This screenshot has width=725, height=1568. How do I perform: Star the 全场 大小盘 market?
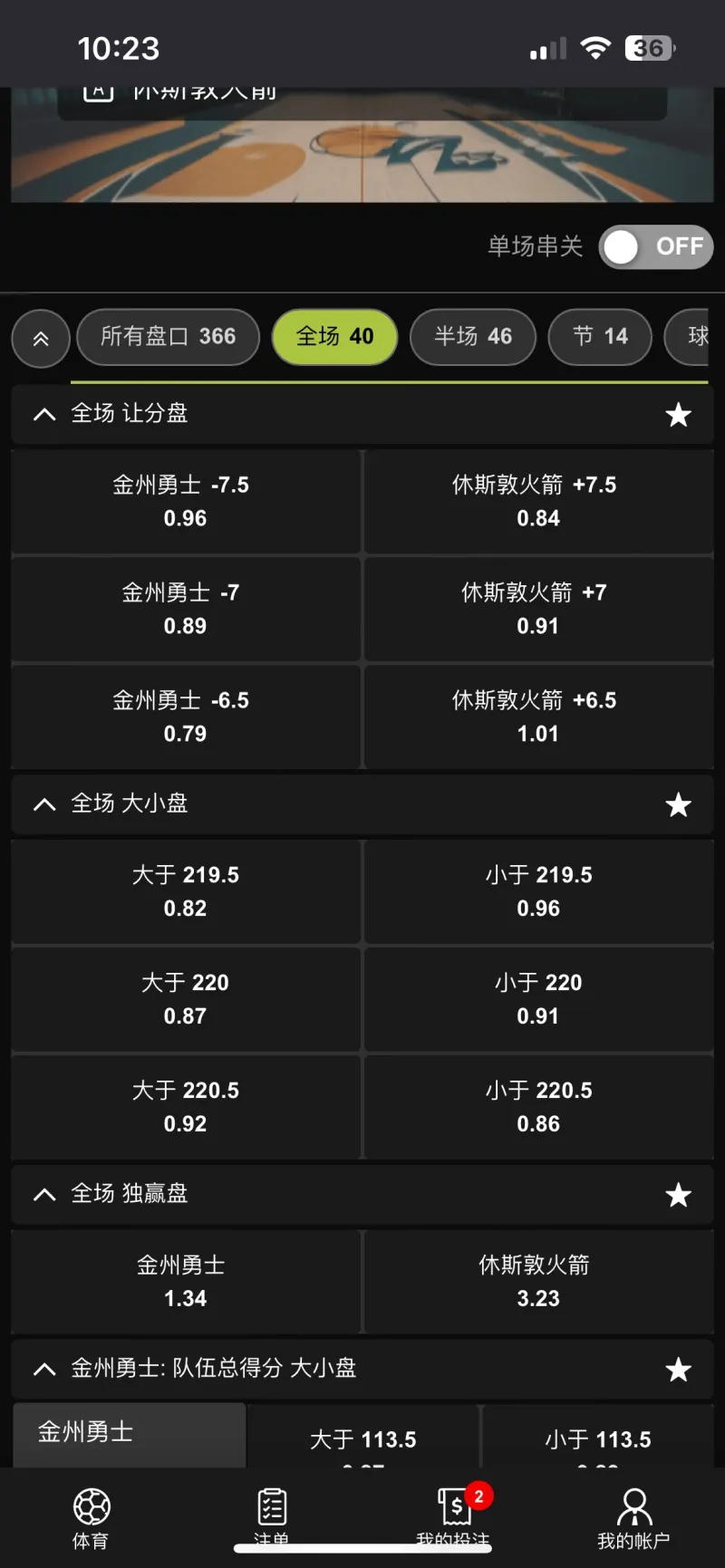coord(678,805)
